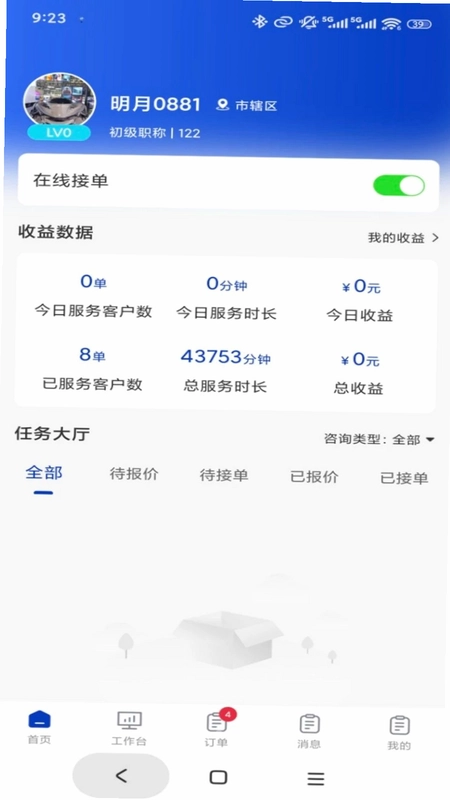Open the 工作台 tab
This screenshot has height=800, width=450.
tap(129, 729)
